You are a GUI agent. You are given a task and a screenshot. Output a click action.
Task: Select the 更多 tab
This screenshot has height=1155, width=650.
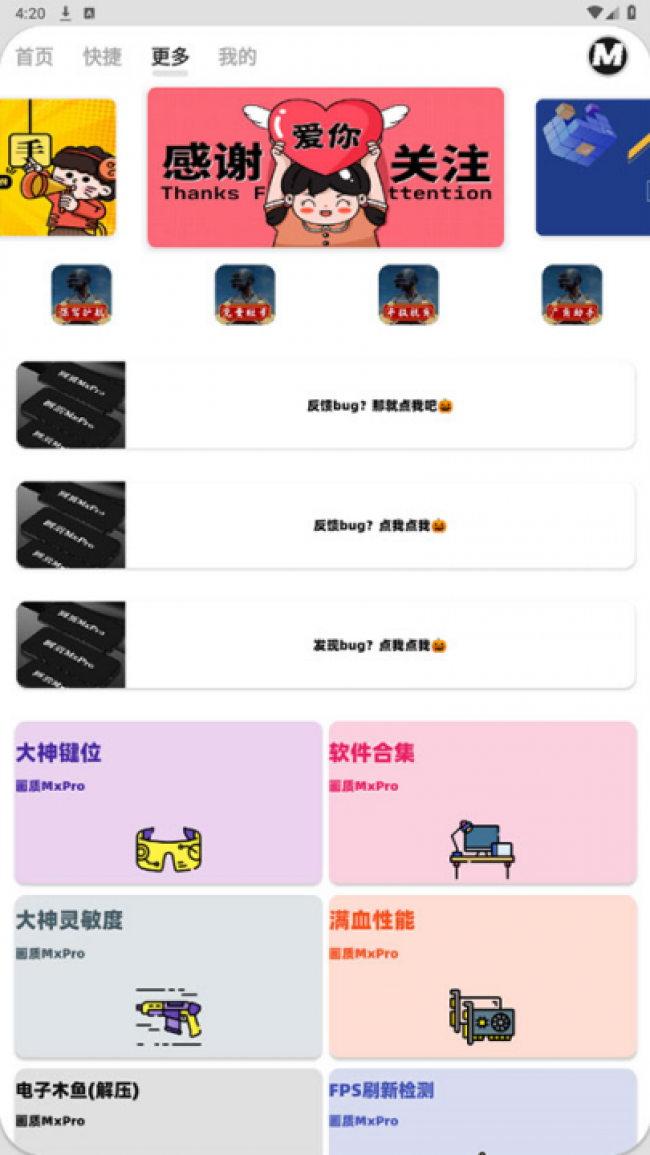[170, 57]
